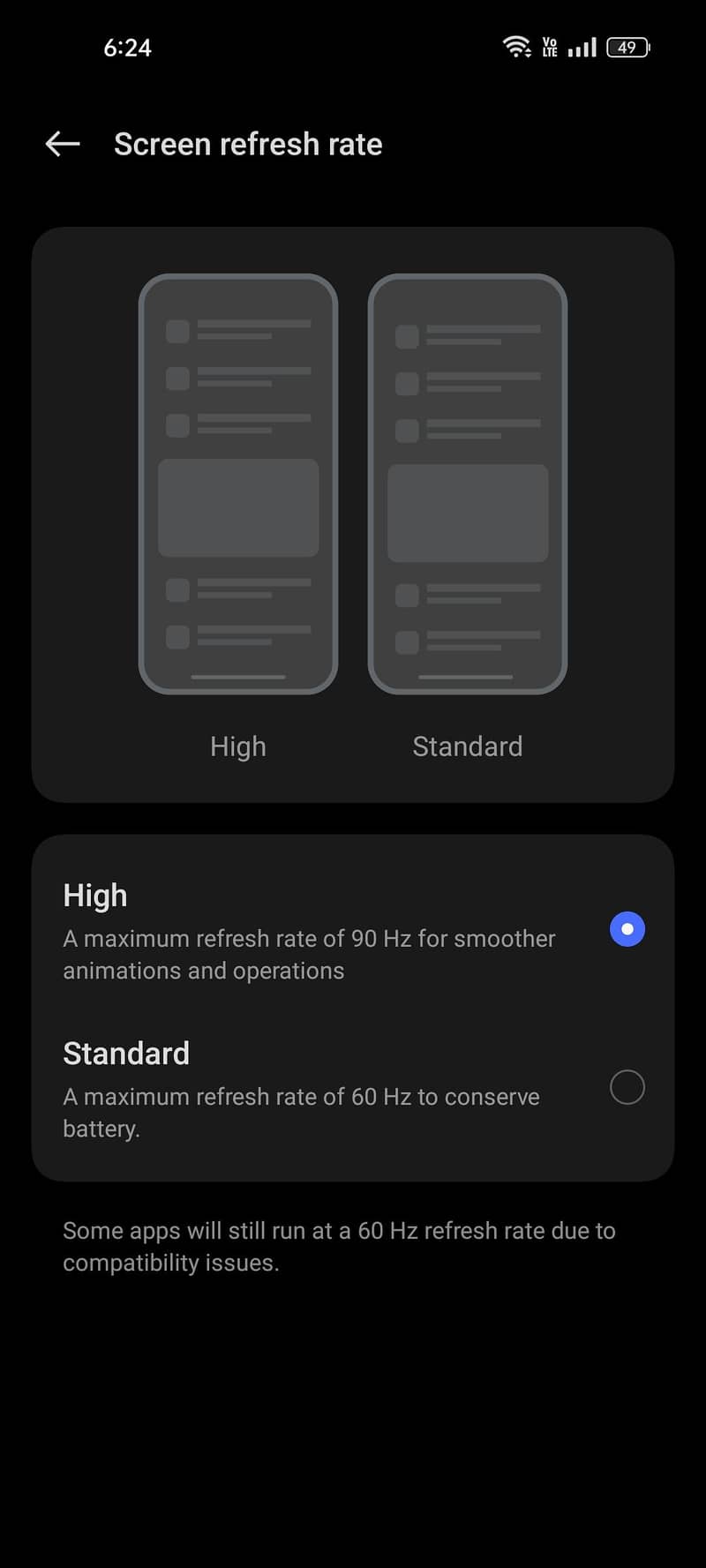This screenshot has width=706, height=1568.
Task: Go back from Screen refresh rate
Action: click(x=63, y=144)
